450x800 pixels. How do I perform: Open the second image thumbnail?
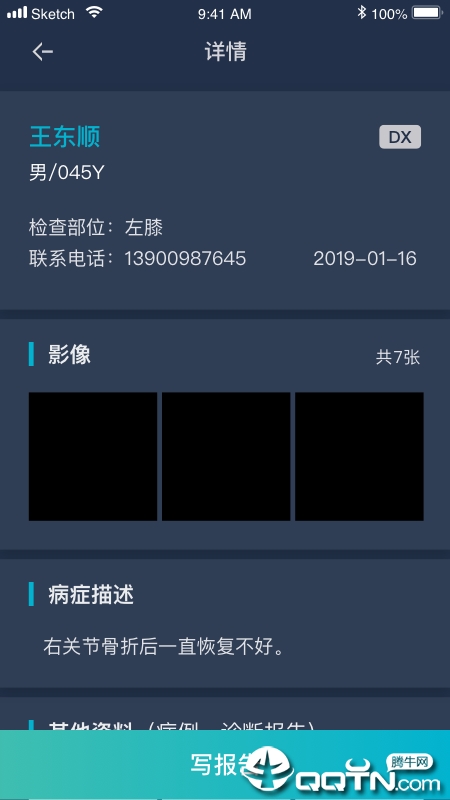coord(226,456)
